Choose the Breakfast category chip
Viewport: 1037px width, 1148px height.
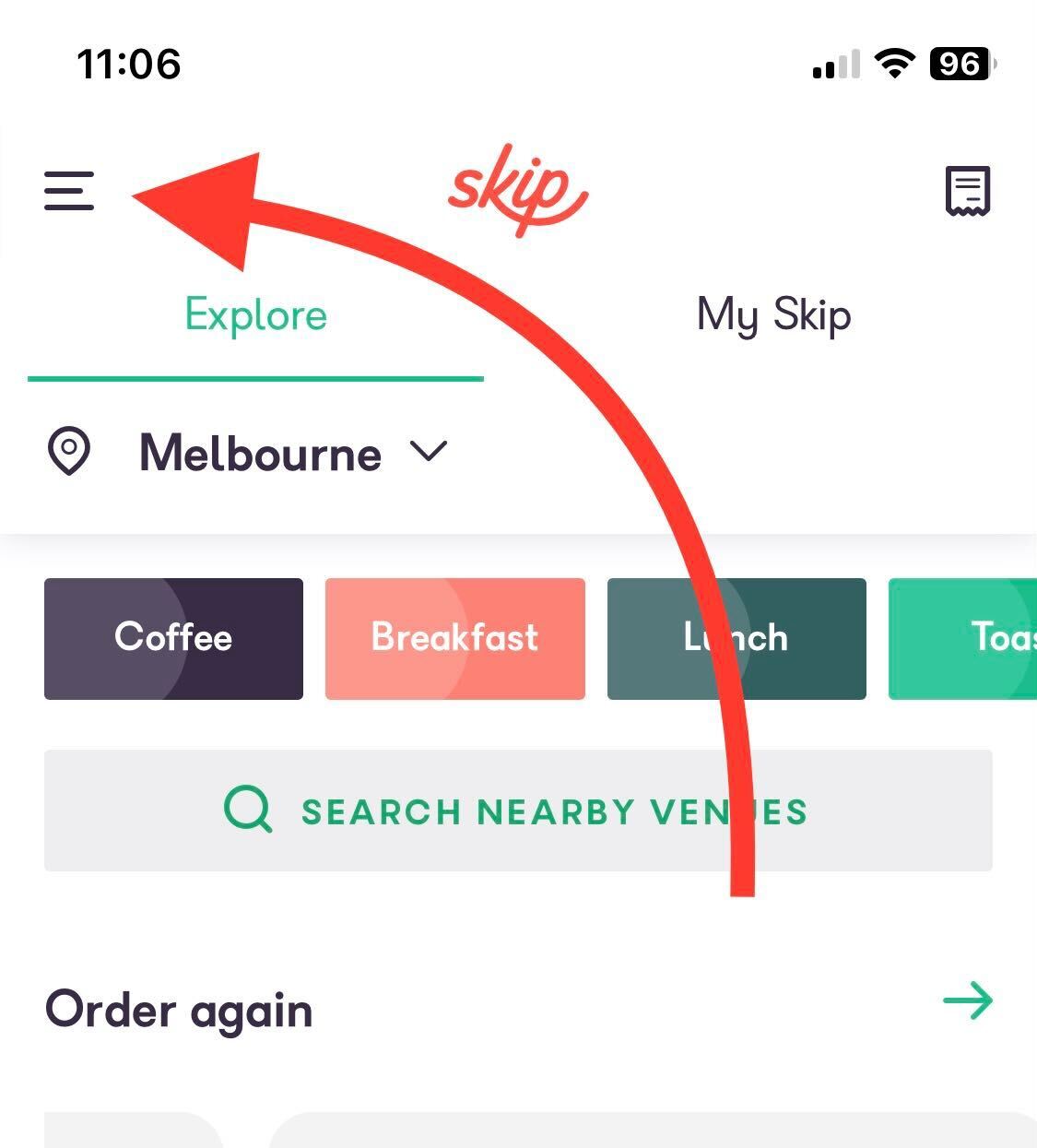(x=454, y=638)
